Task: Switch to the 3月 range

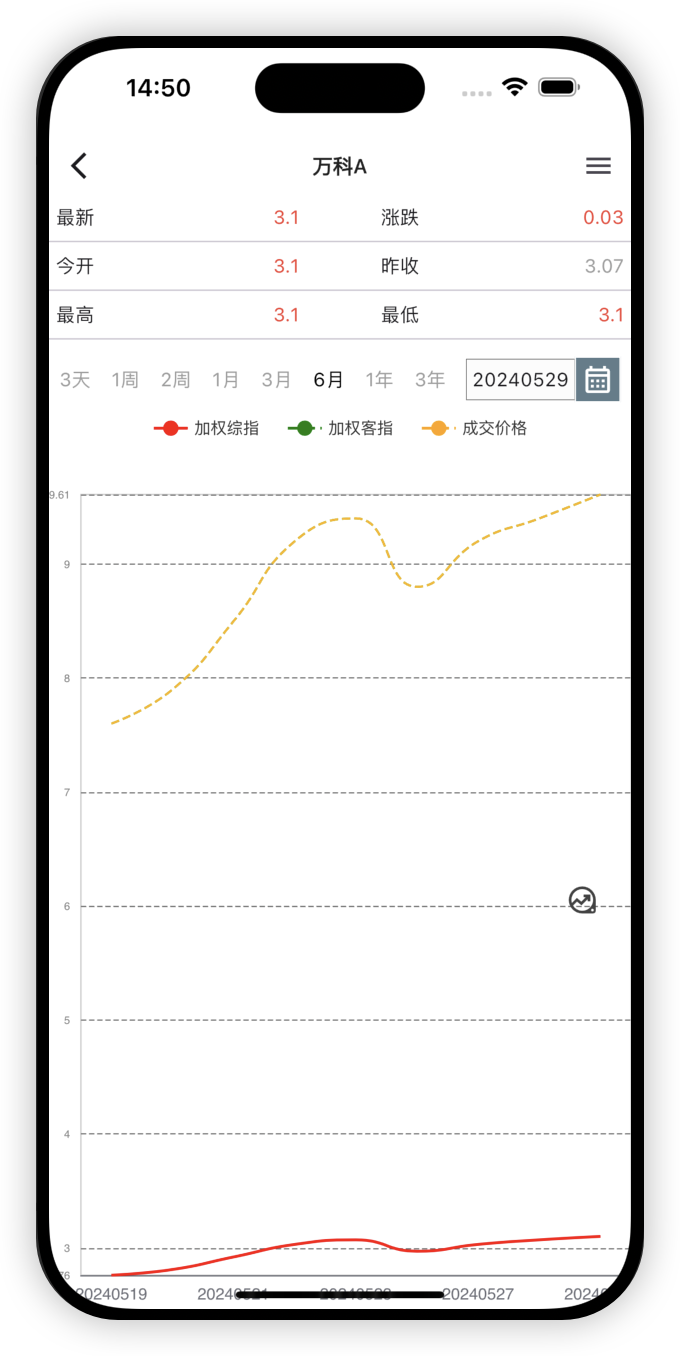Action: tap(277, 380)
